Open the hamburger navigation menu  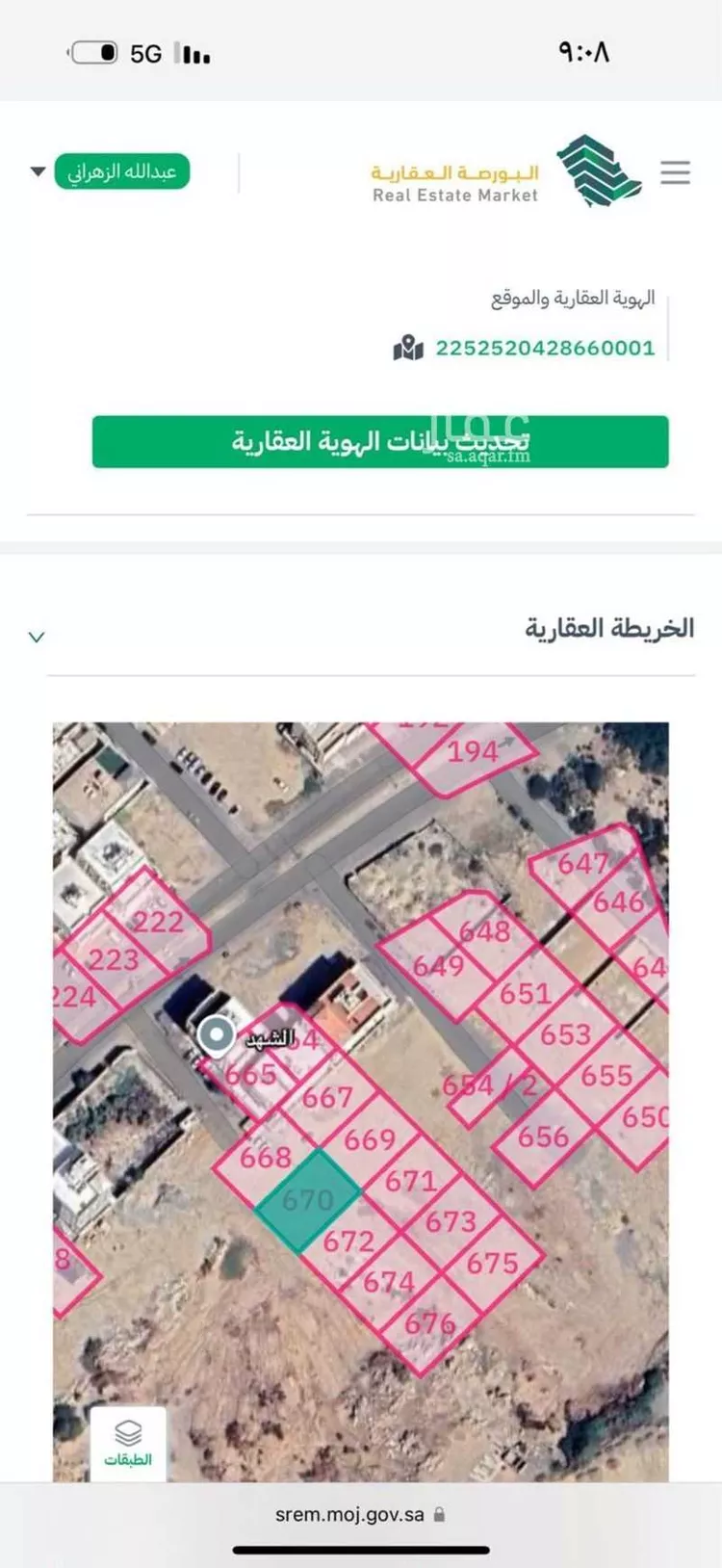click(x=676, y=172)
